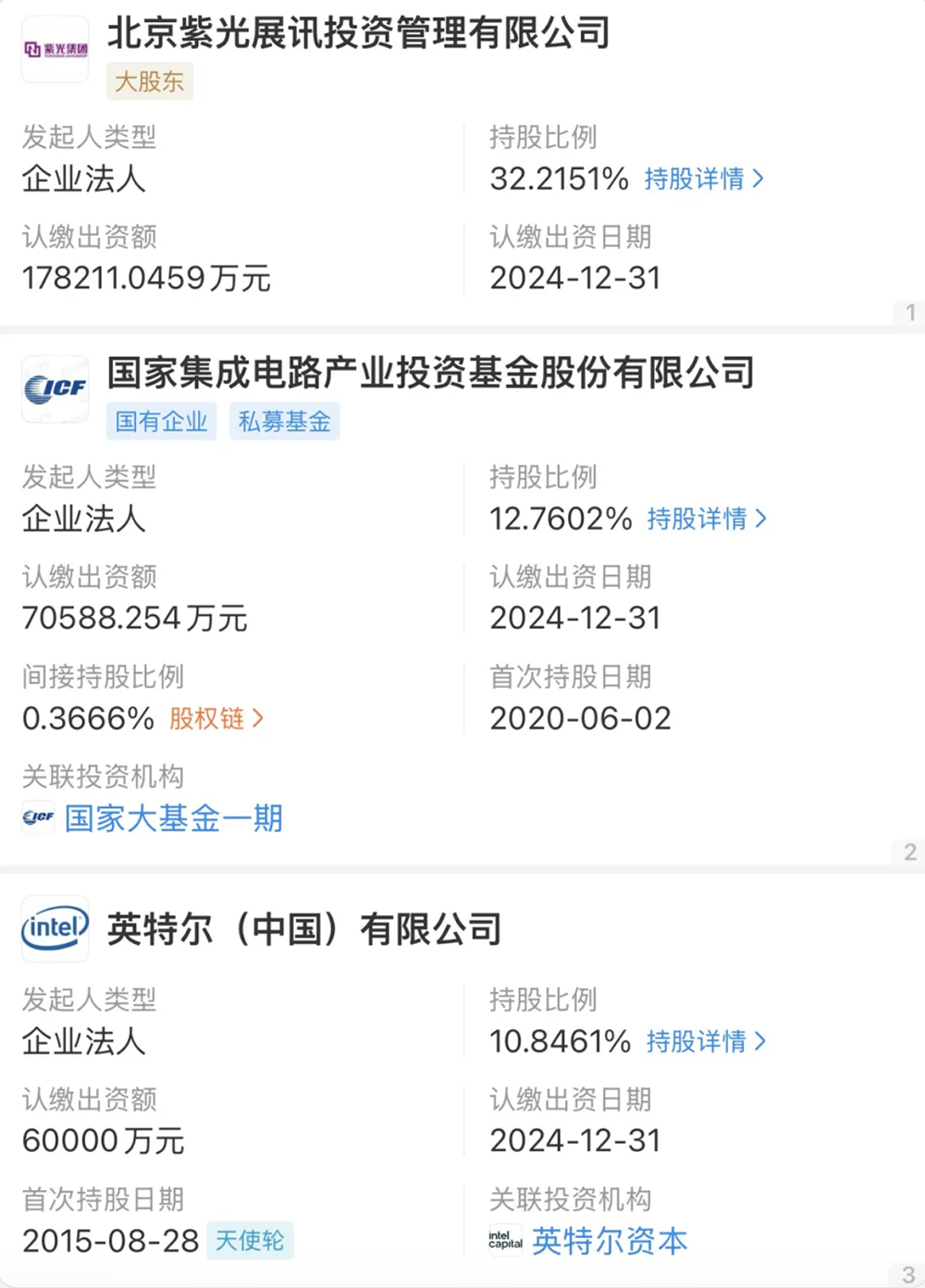View the 股权链 equity chain link
Viewport: 925px width, 1288px height.
(x=216, y=718)
